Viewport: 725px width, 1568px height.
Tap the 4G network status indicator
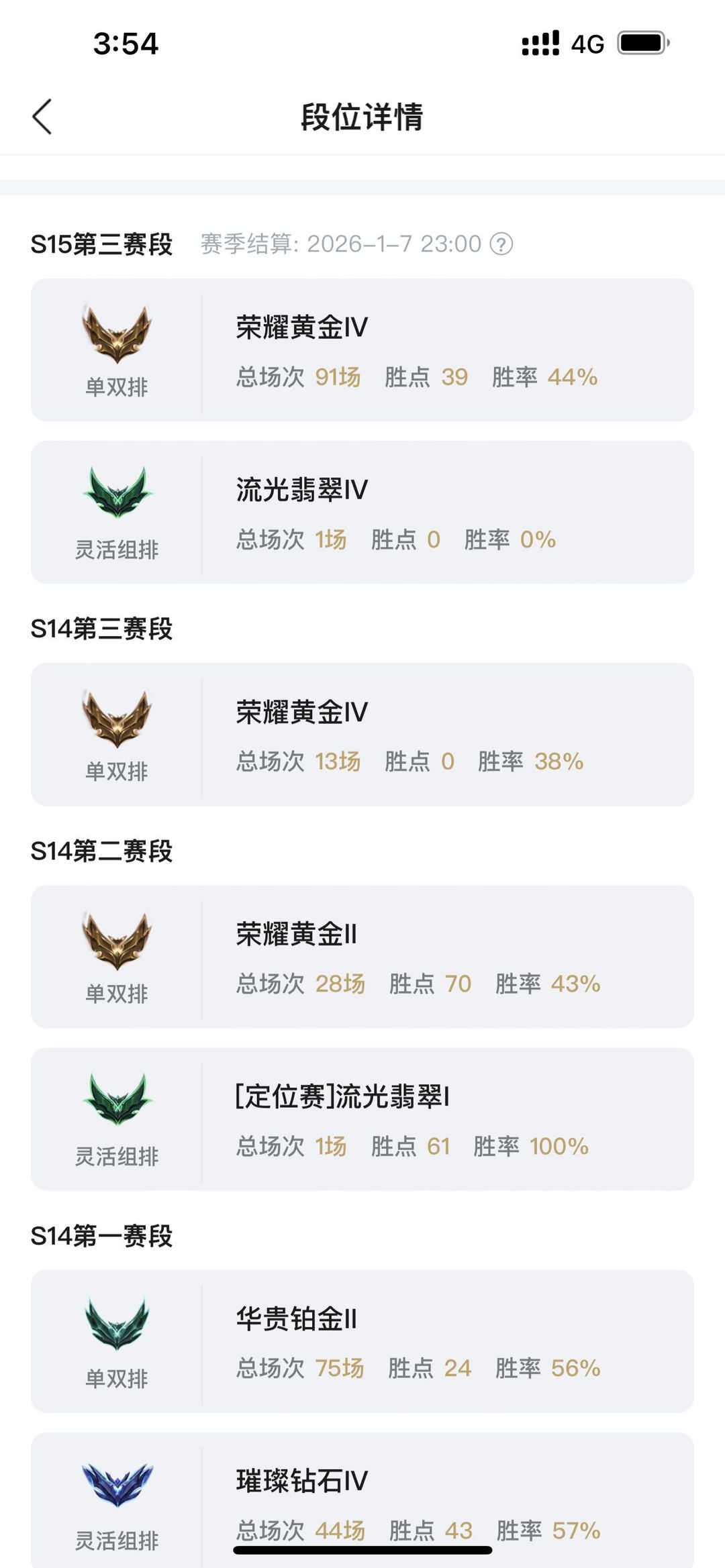(587, 43)
